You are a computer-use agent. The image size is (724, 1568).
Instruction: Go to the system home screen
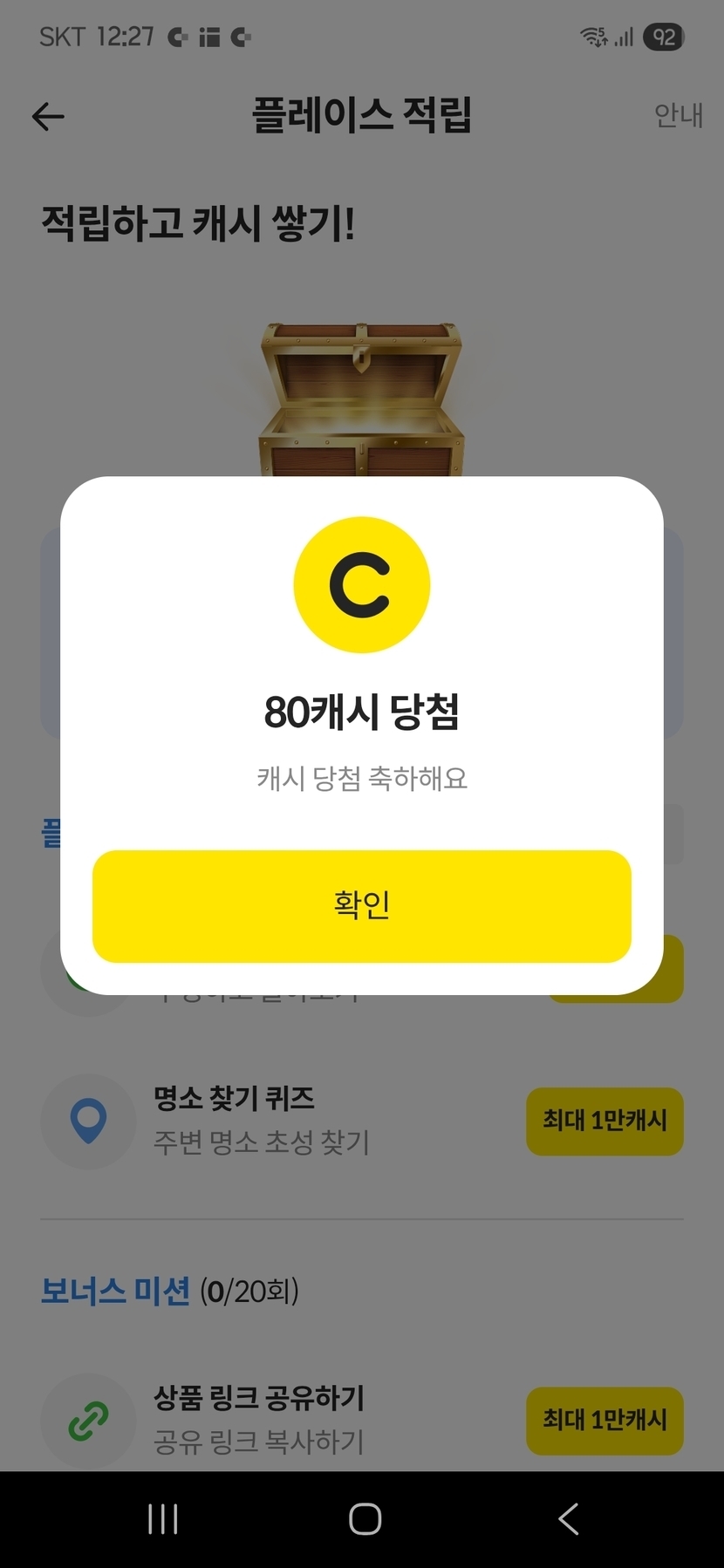pos(365,1519)
